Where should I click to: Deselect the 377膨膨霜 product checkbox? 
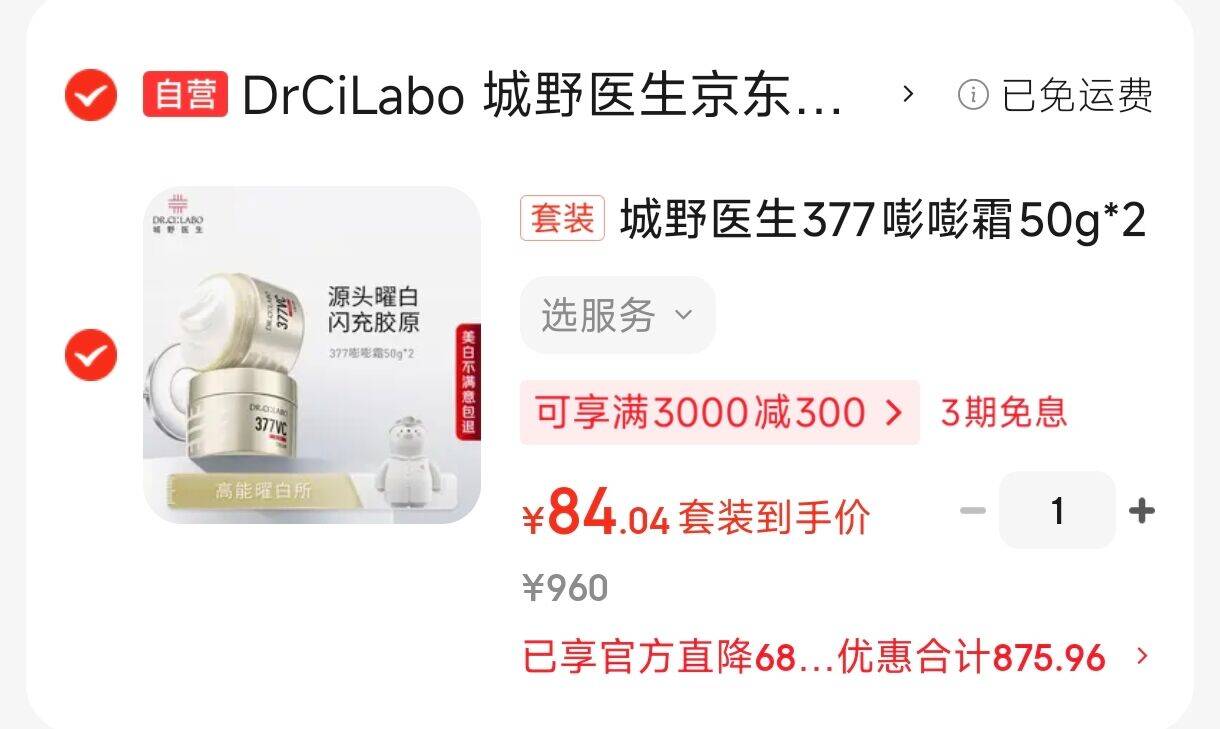tap(91, 355)
